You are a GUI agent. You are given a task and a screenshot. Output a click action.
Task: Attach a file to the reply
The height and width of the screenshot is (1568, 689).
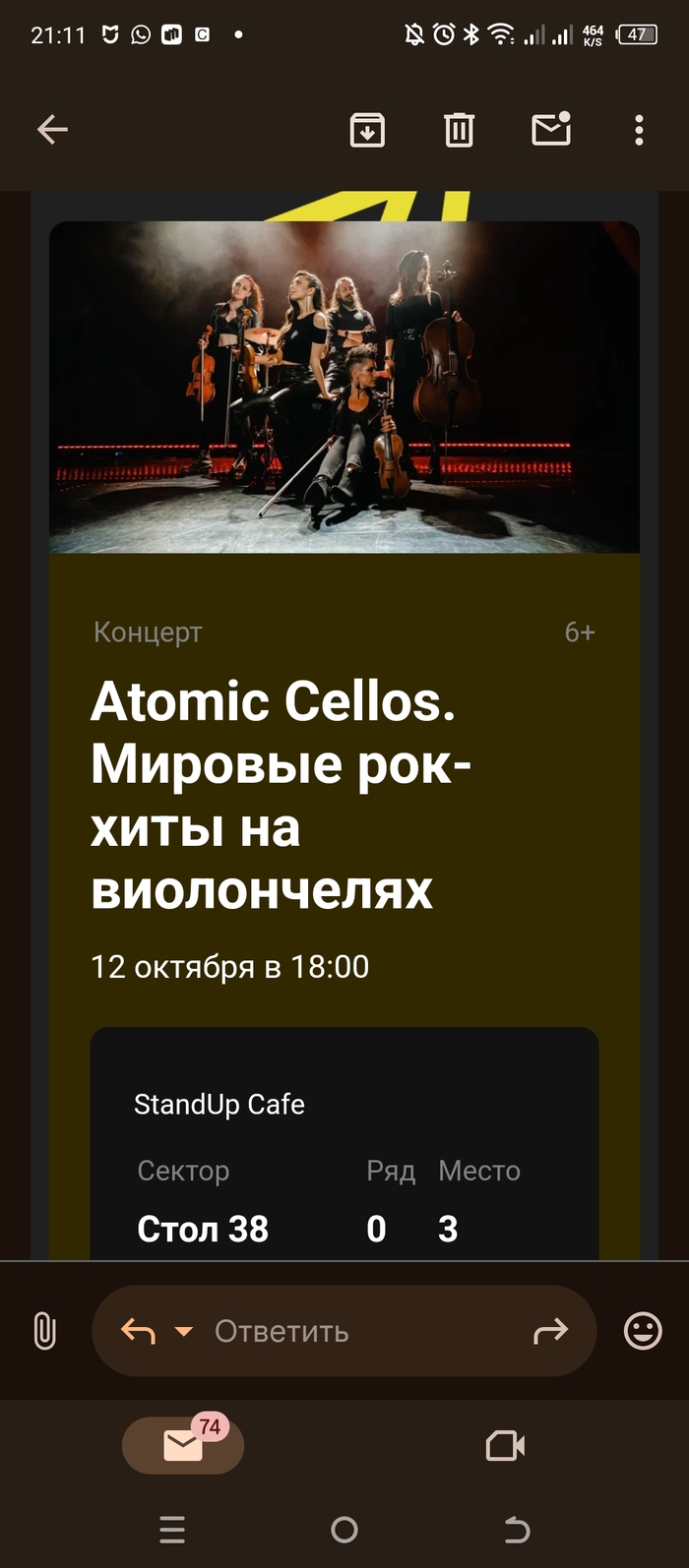45,1331
